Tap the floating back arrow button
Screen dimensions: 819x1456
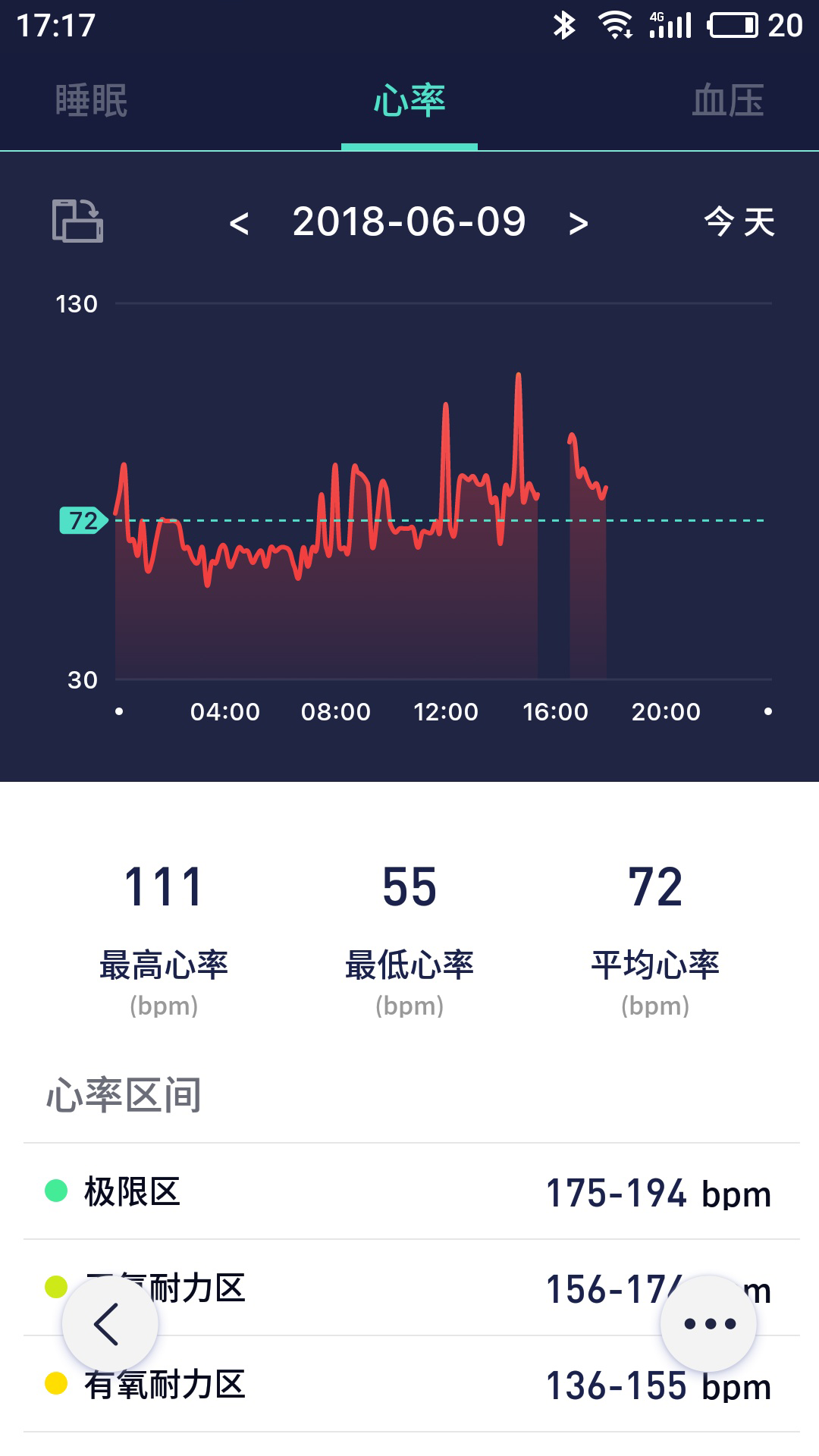coord(110,1324)
